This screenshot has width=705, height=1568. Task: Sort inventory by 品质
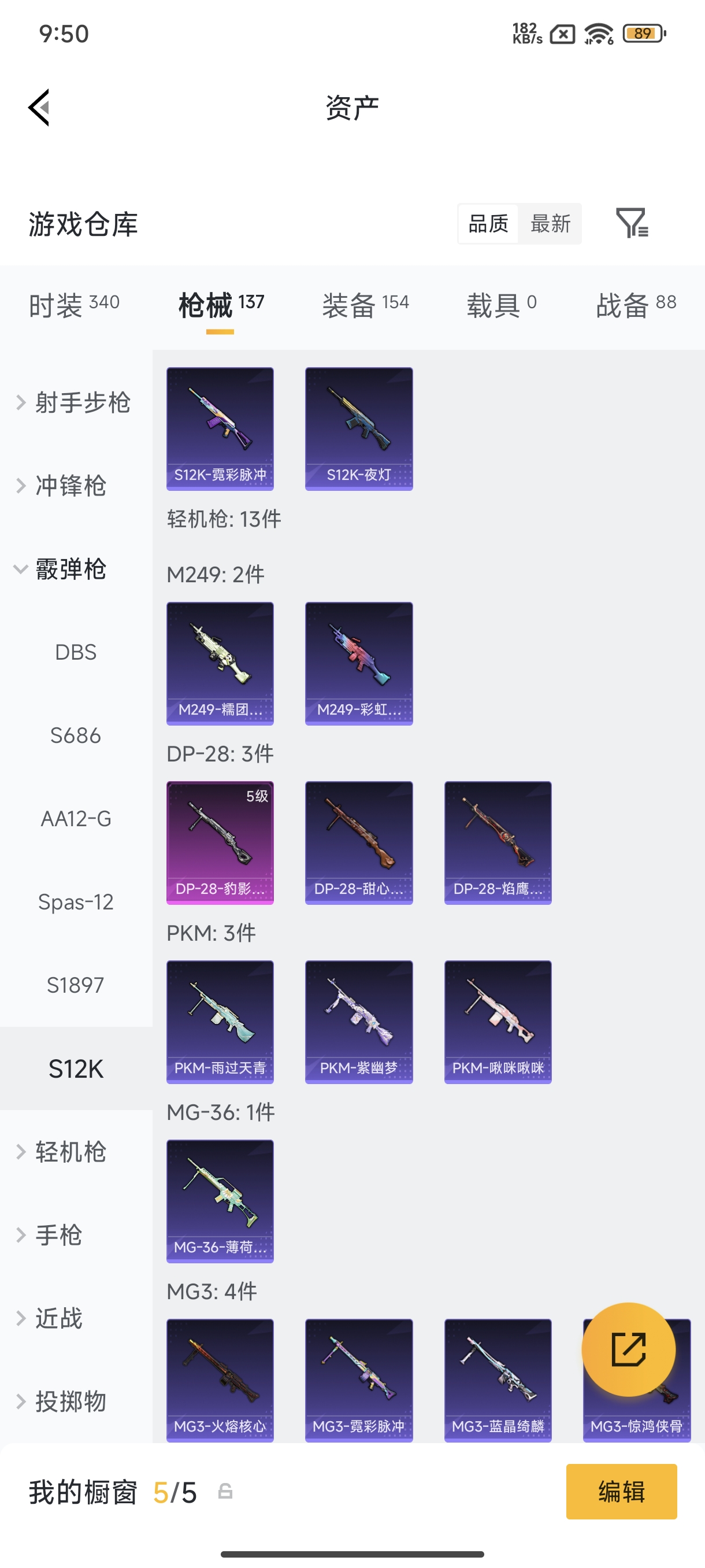[x=488, y=224]
